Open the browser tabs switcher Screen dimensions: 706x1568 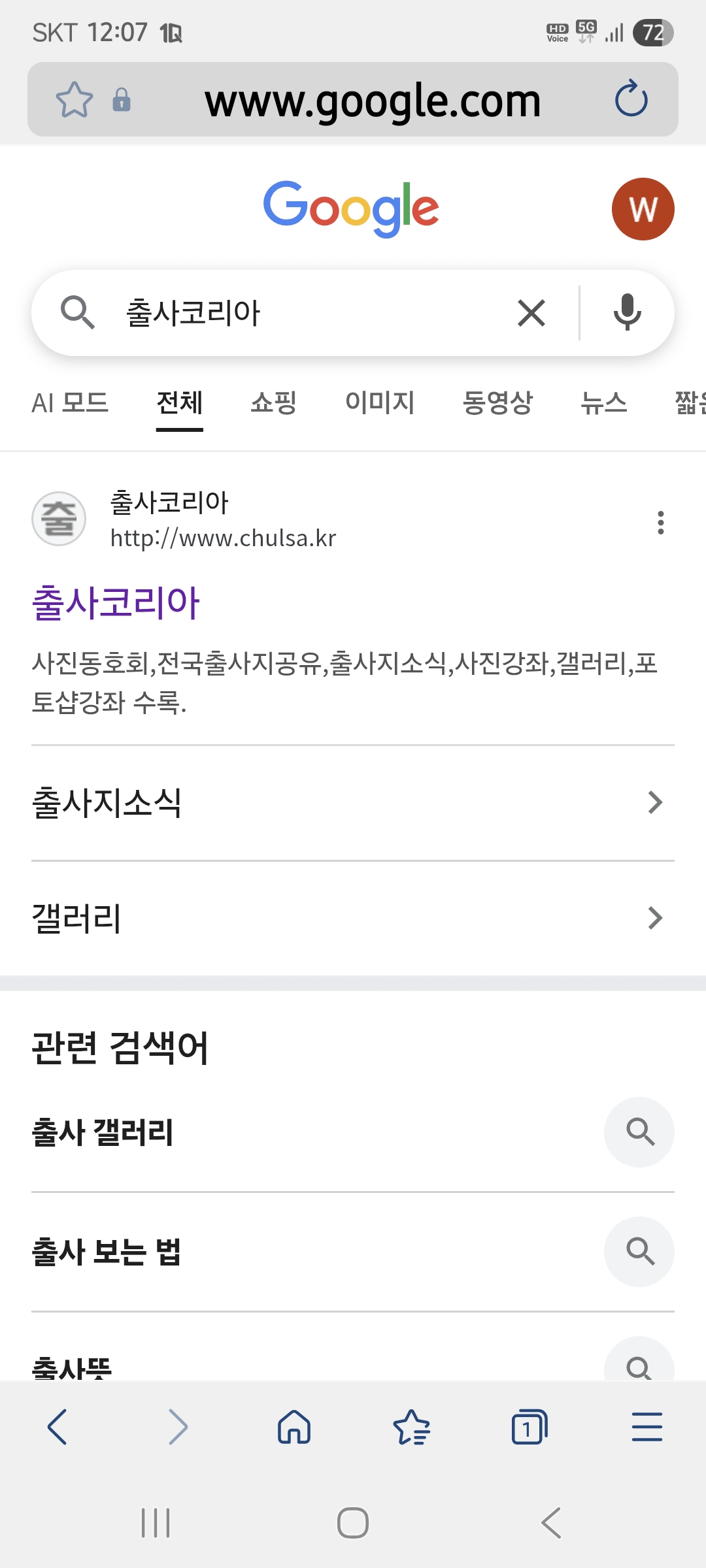(529, 1426)
